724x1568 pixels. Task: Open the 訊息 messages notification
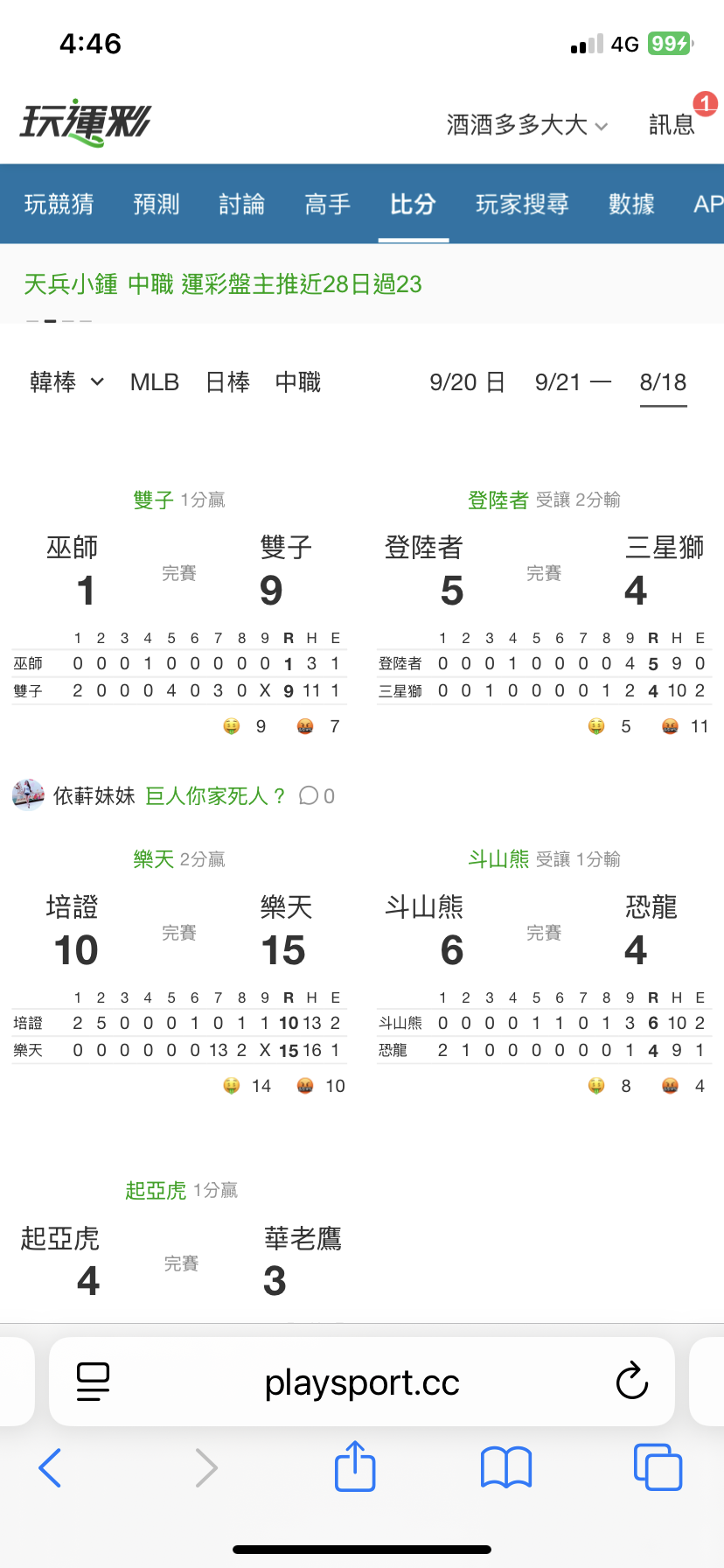tap(672, 125)
